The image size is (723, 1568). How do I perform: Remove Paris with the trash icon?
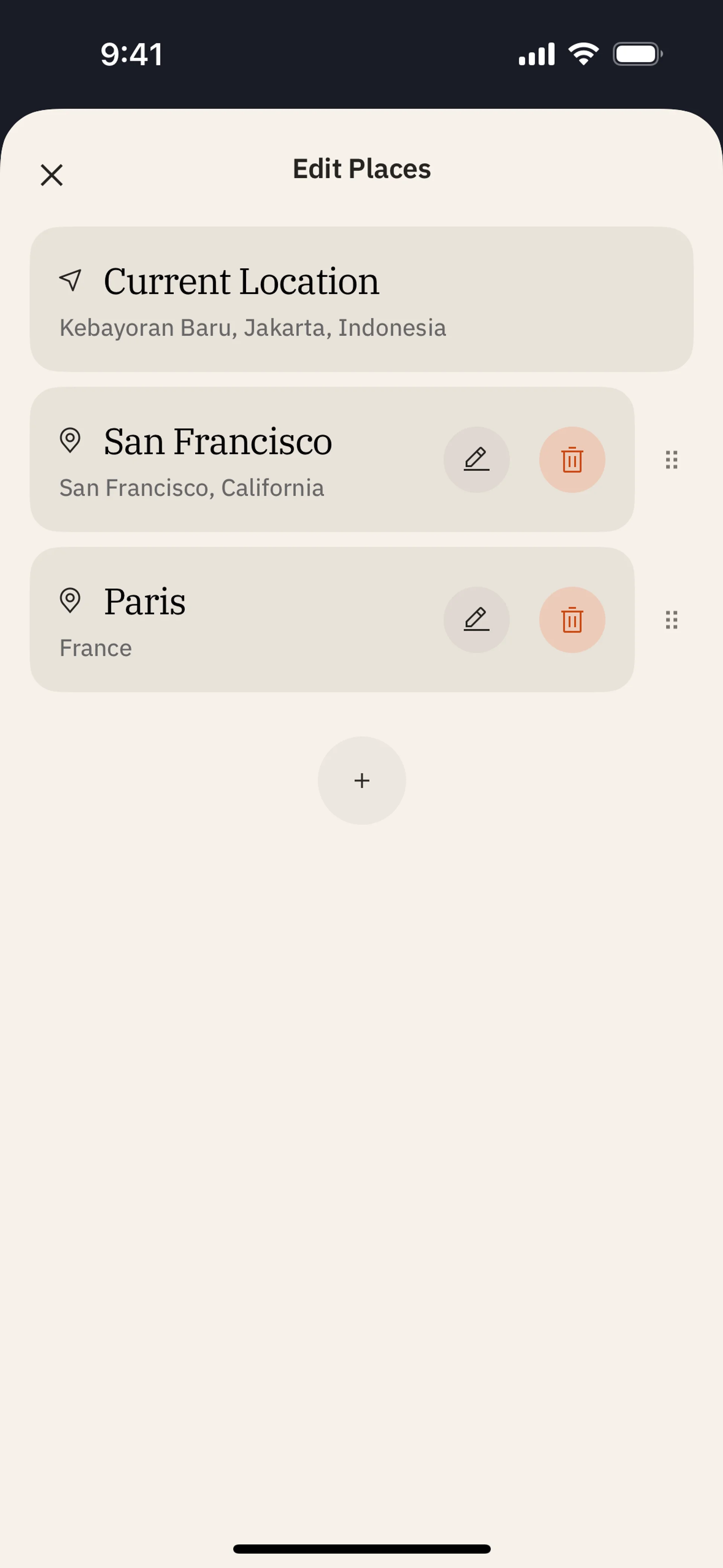[x=572, y=620]
